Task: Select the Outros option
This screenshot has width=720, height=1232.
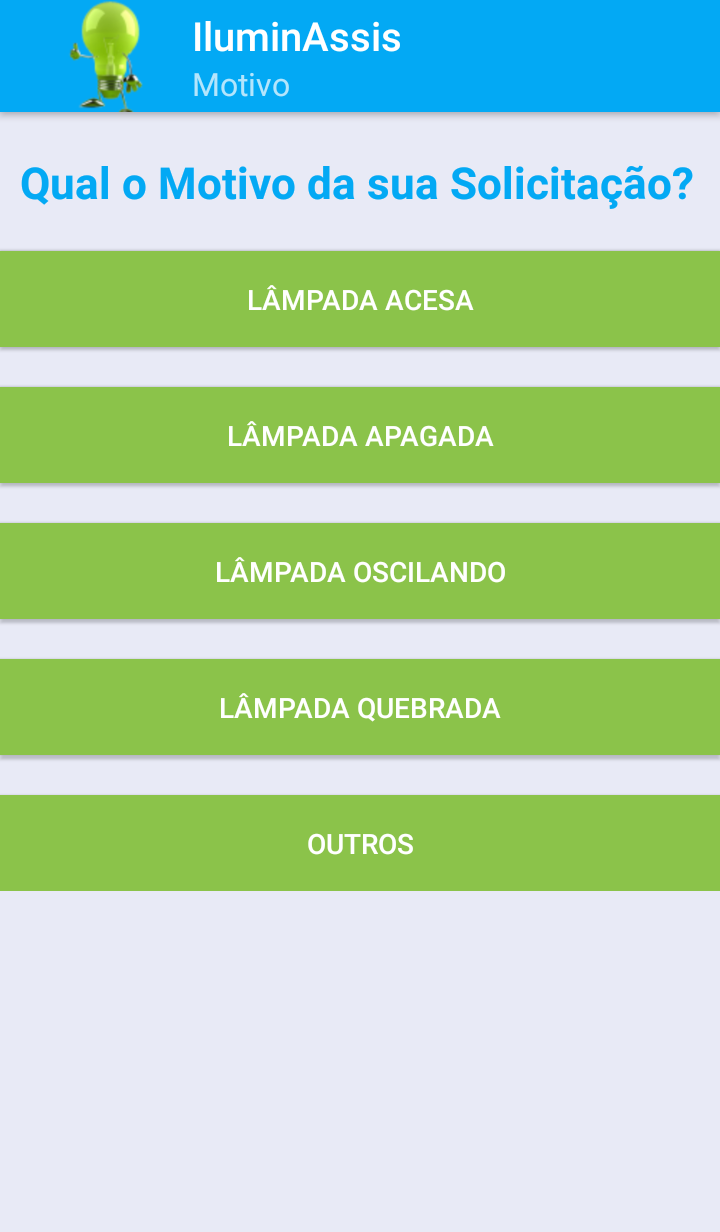Action: pyautogui.click(x=360, y=844)
